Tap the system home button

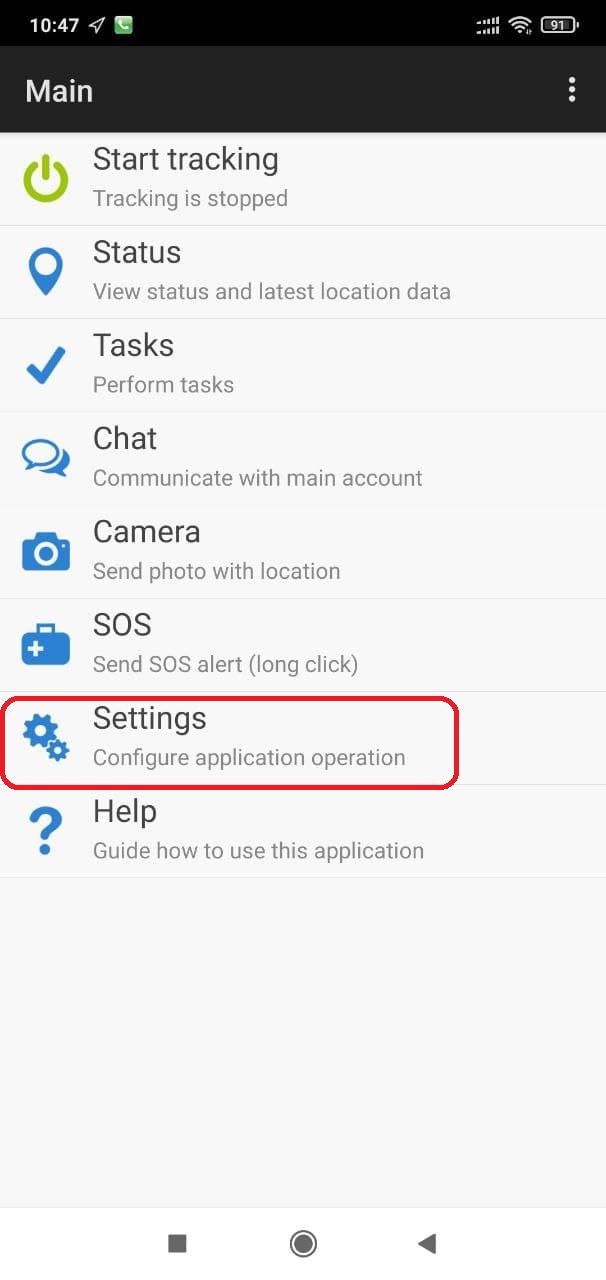pos(303,1243)
